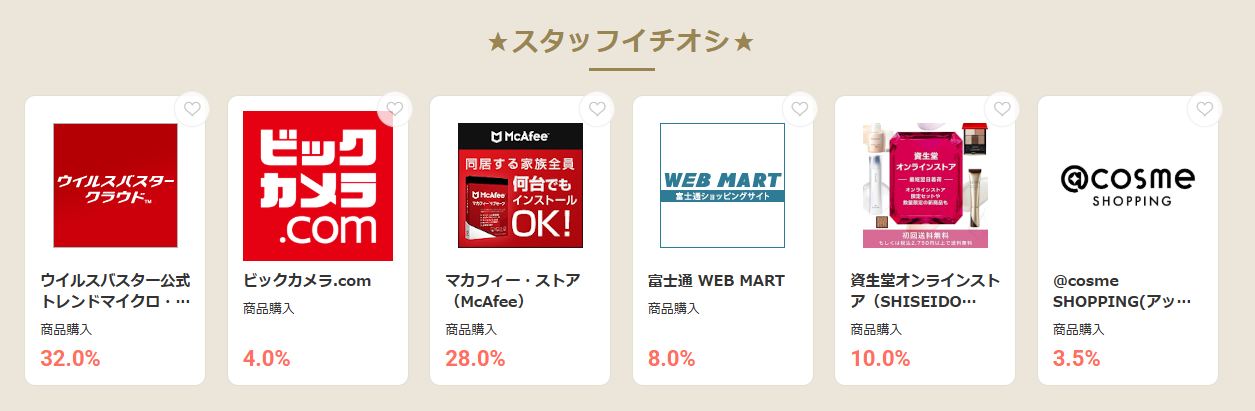This screenshot has height=411, width=1255.
Task: Open the マカフィー・ストア card
Action: 520,240
